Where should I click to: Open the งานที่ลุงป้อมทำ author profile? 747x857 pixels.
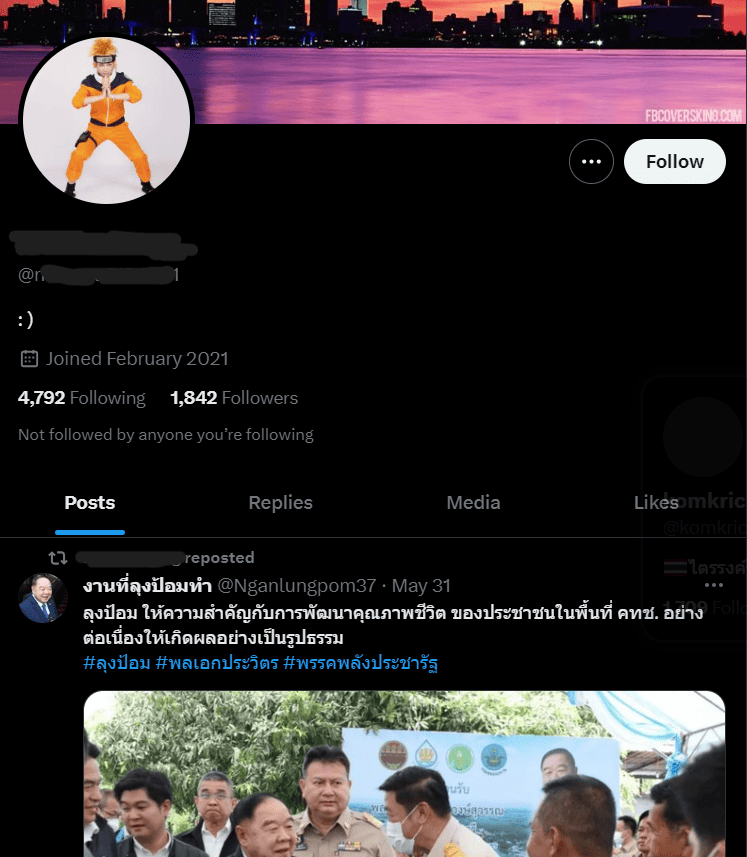coord(147,585)
